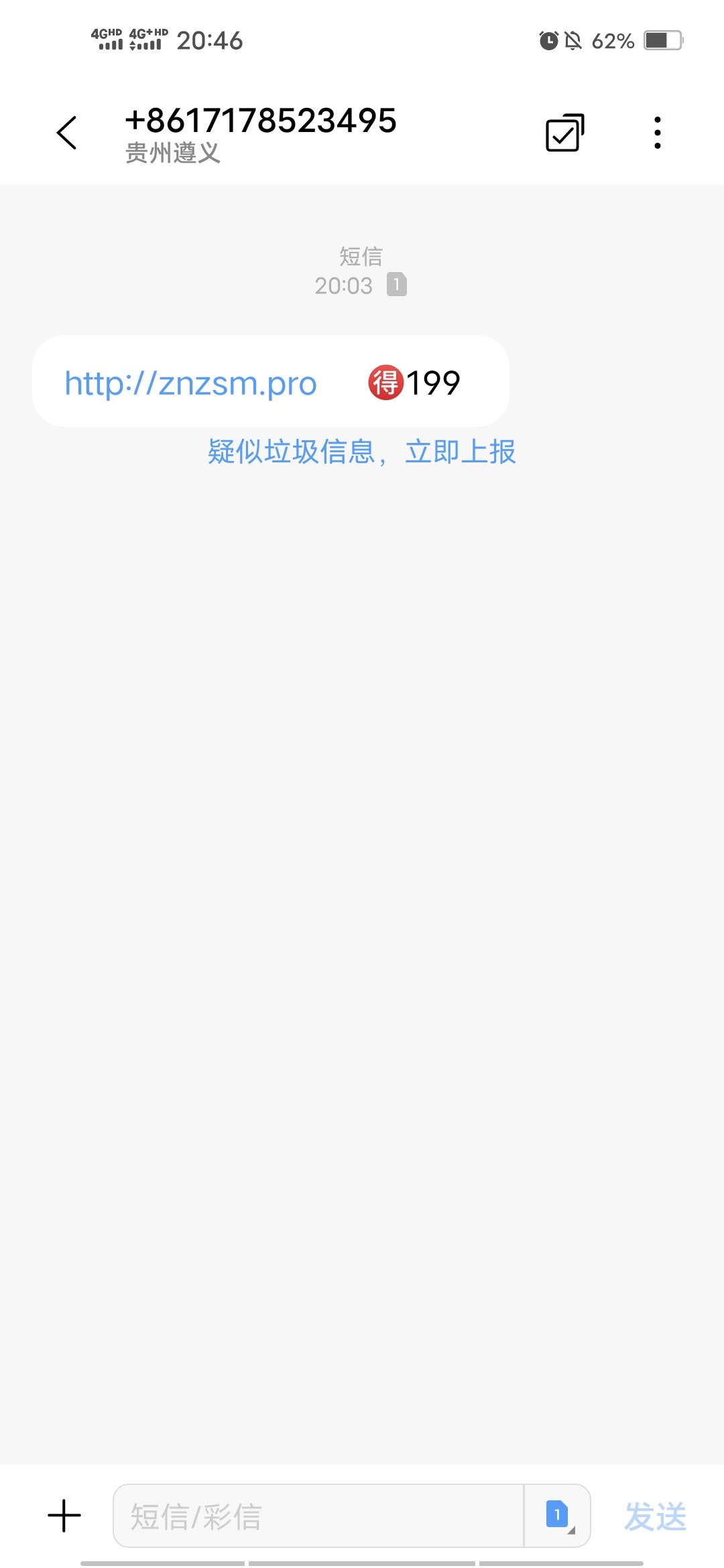
Task: Tap the multi-select checkbox icon
Action: pyautogui.click(x=564, y=133)
